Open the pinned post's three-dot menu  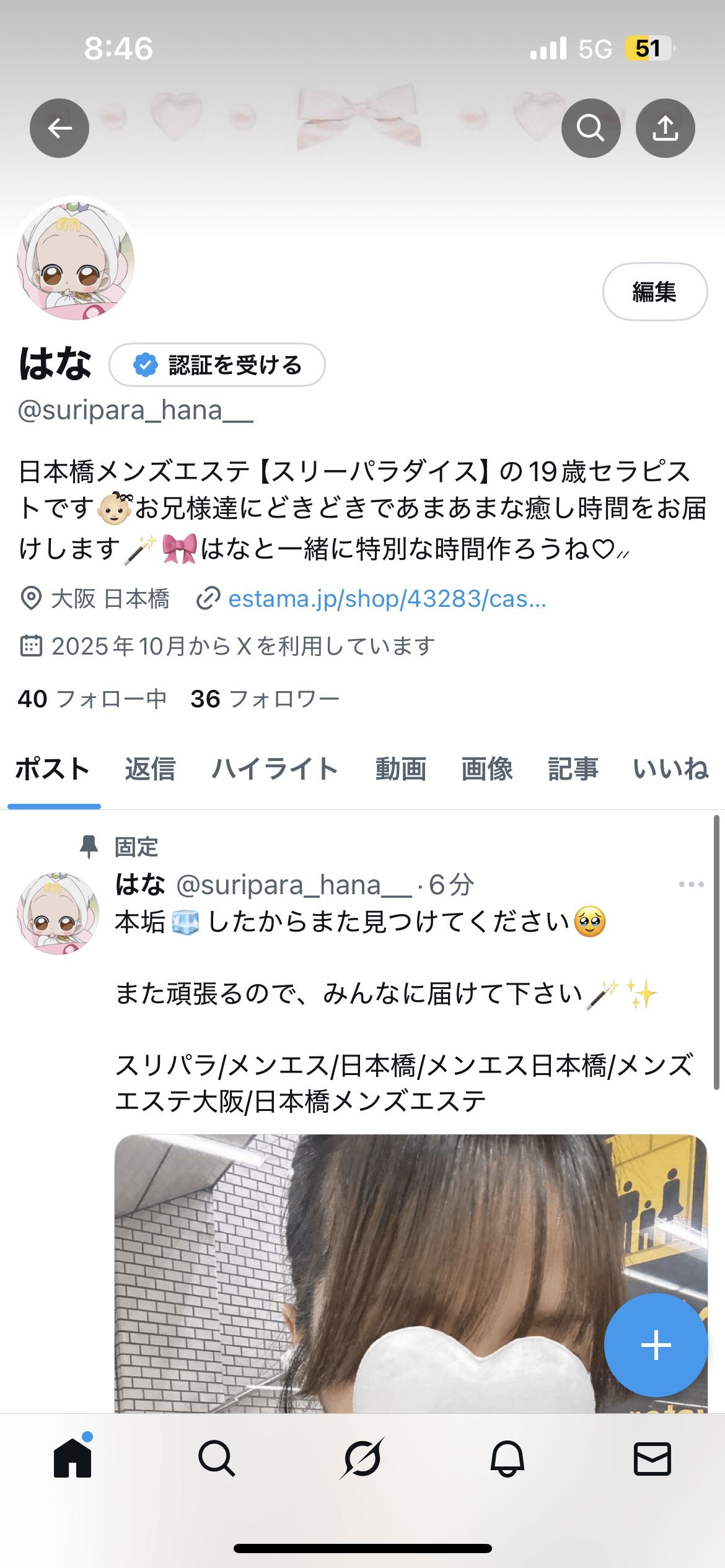point(691,884)
